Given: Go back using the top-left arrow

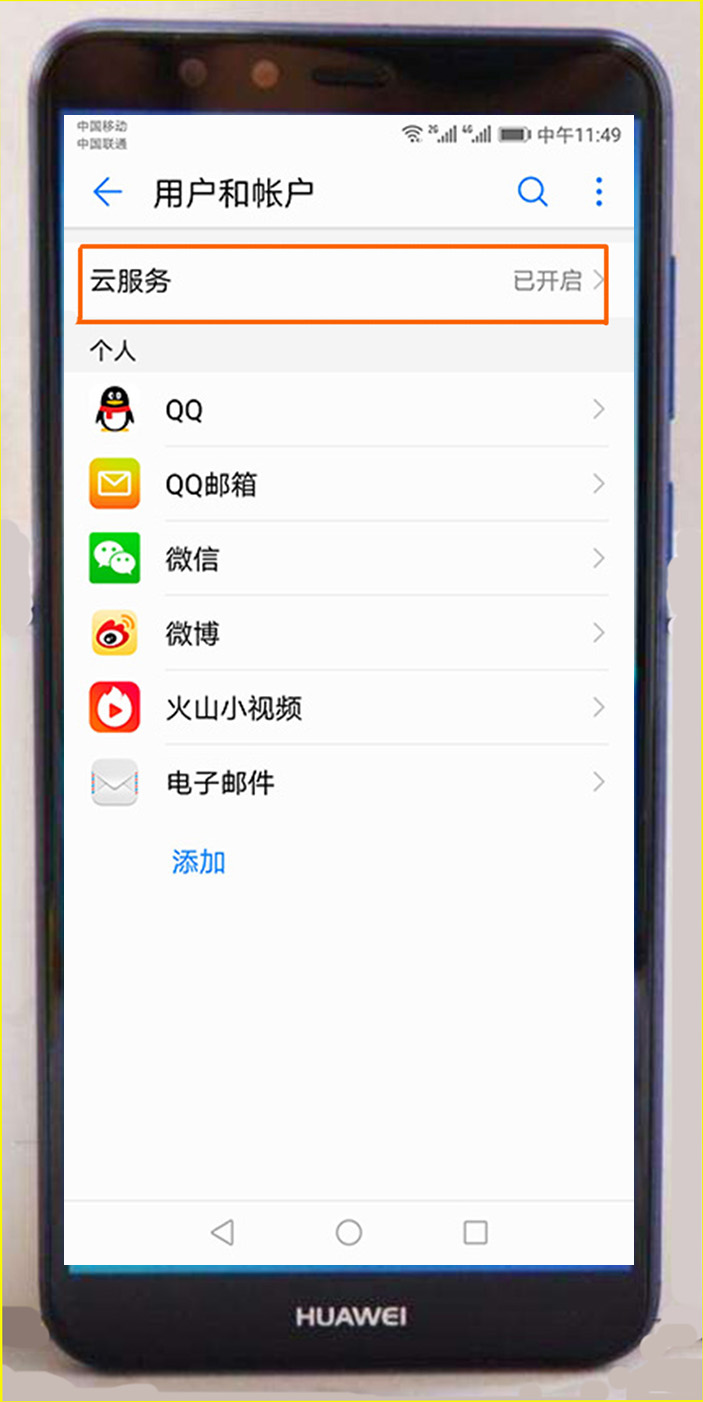Looking at the screenshot, I should click(x=107, y=192).
